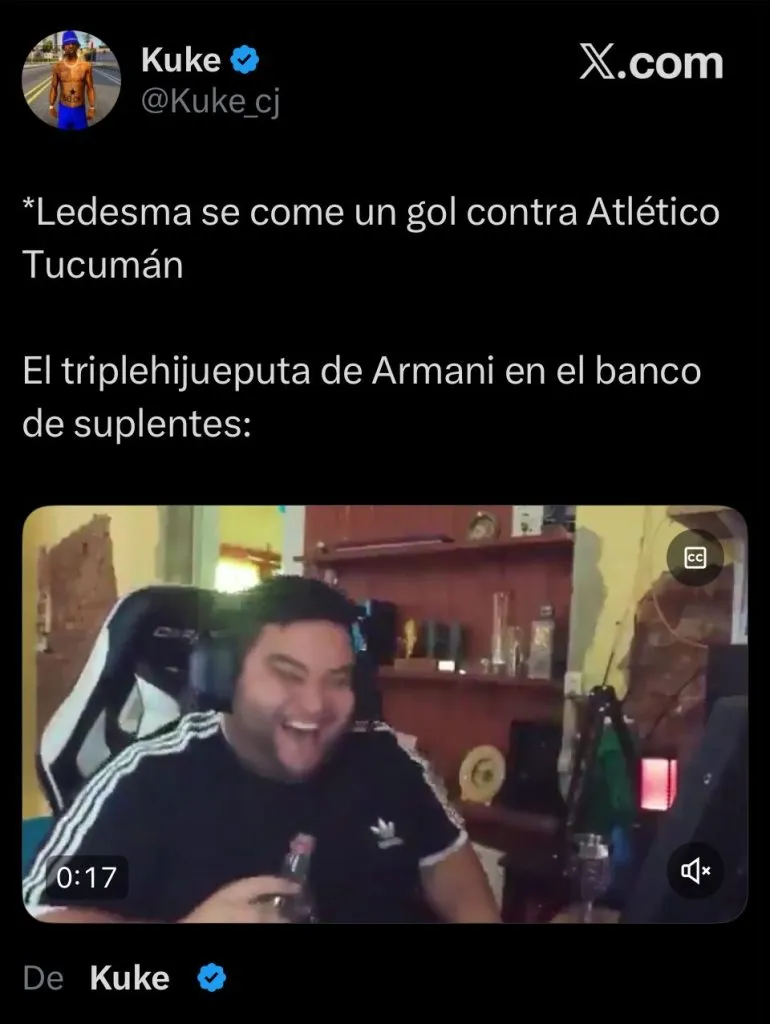Open the @Kuke_cj handle

pyautogui.click(x=210, y=101)
